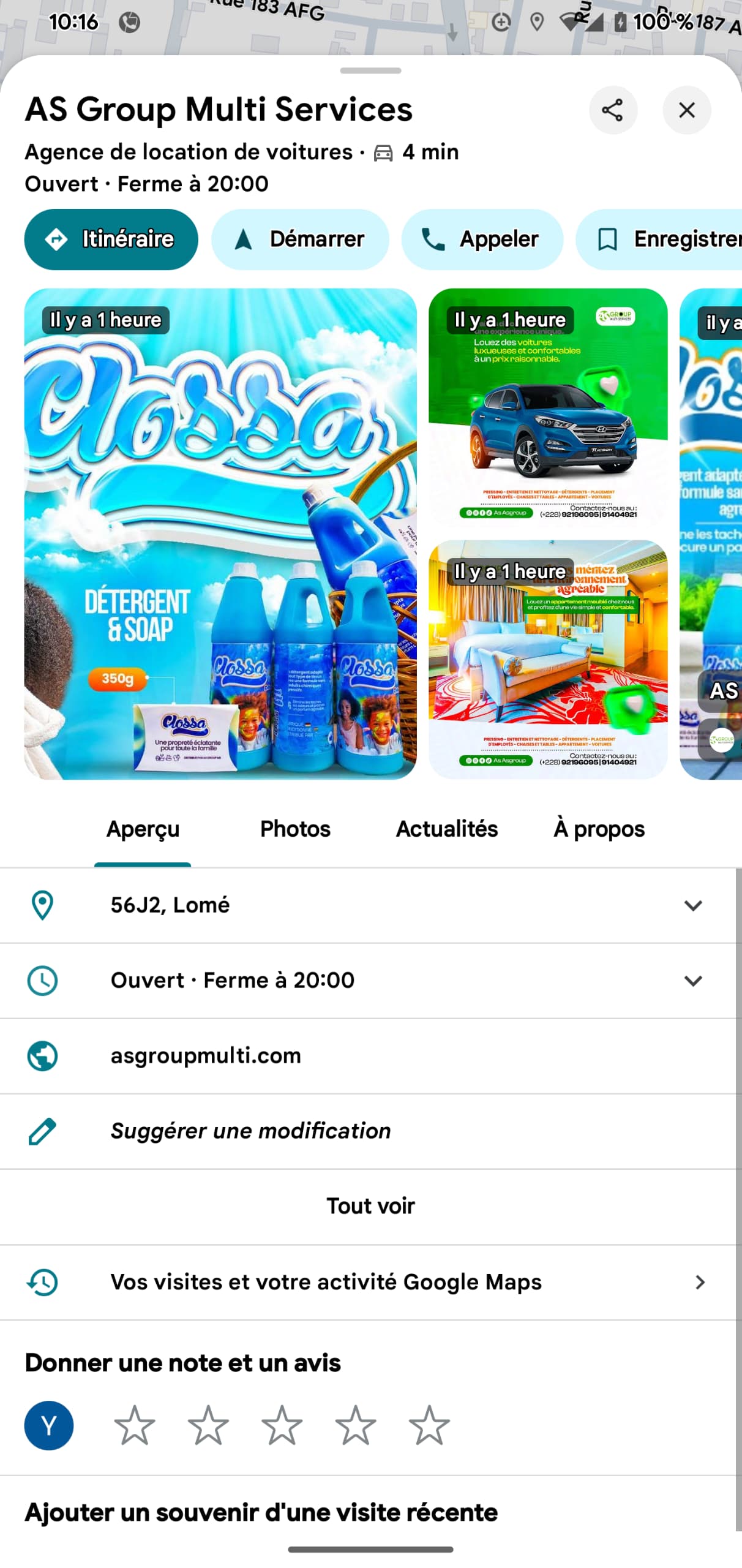Expand the 56J2, Lomé address row
This screenshot has height=1568, width=742.
692,905
